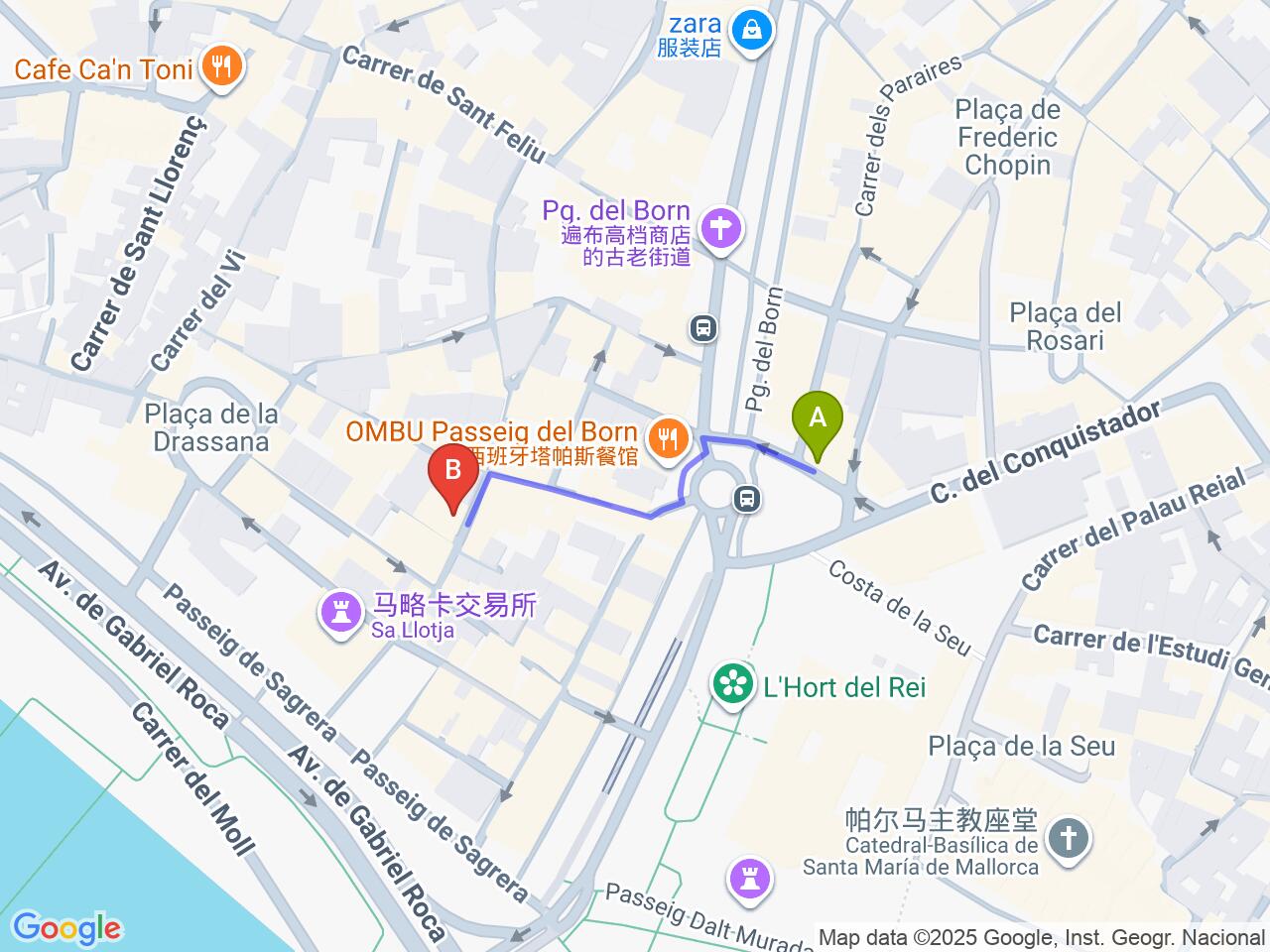Open the purple castle pin near Passeig Dalt Murada
This screenshot has width=1270, height=952.
751,879
